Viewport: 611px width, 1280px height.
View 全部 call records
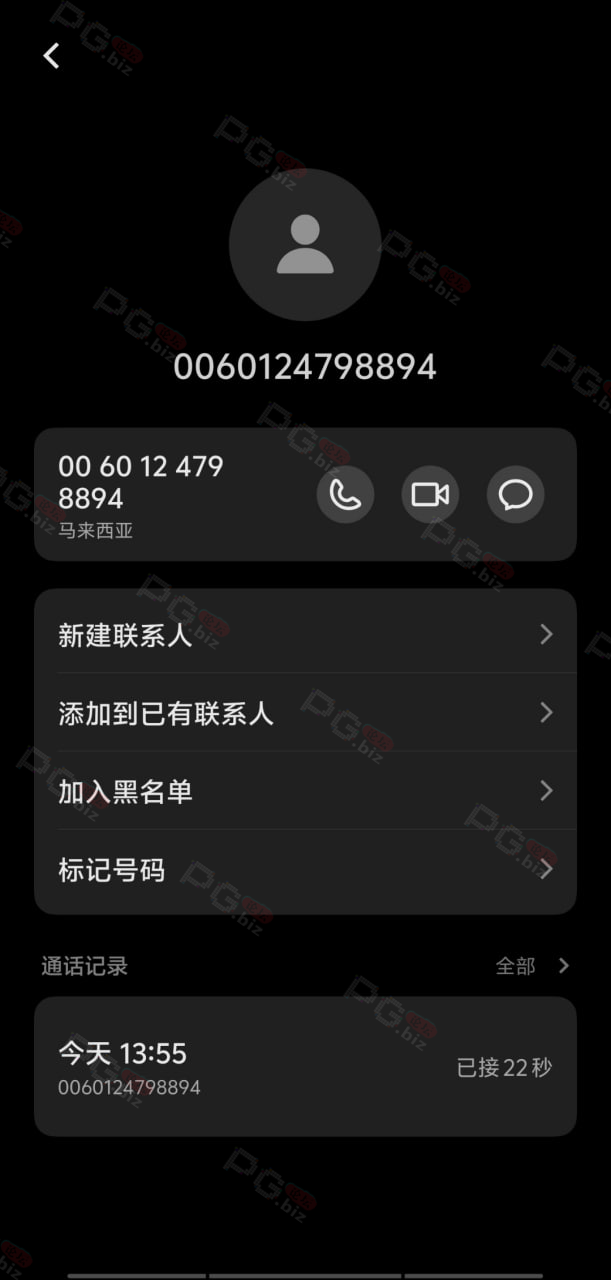tap(532, 965)
